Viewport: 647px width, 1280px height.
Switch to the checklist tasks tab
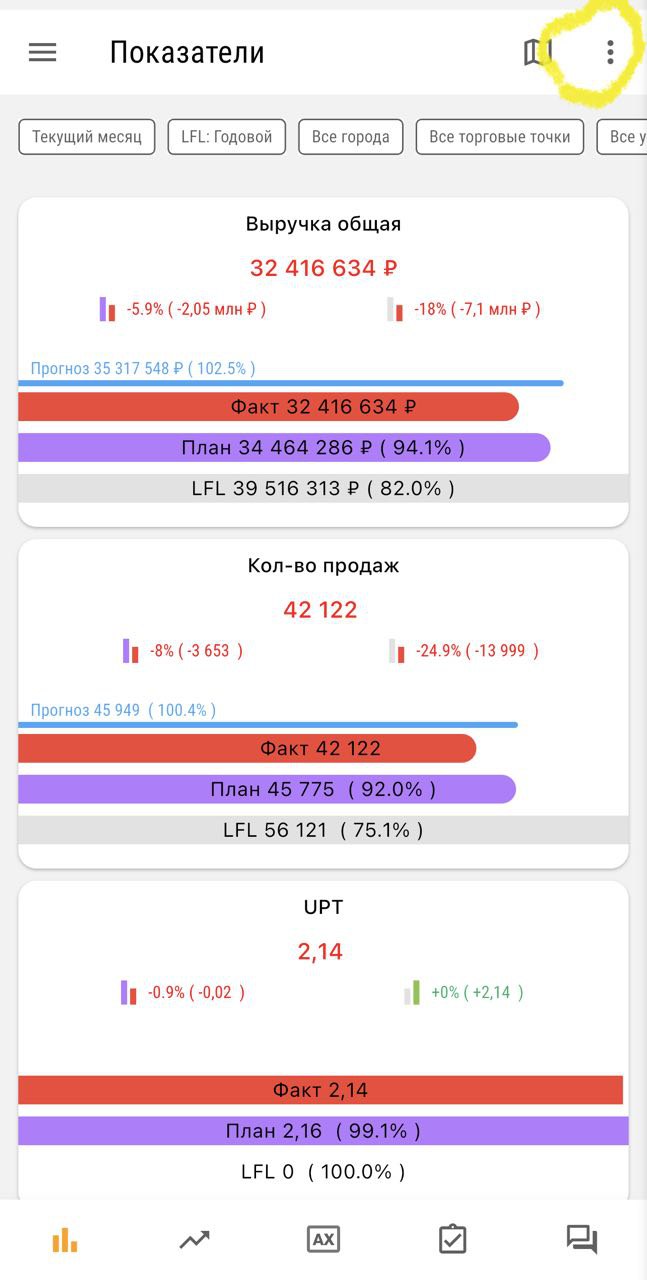pos(452,1240)
